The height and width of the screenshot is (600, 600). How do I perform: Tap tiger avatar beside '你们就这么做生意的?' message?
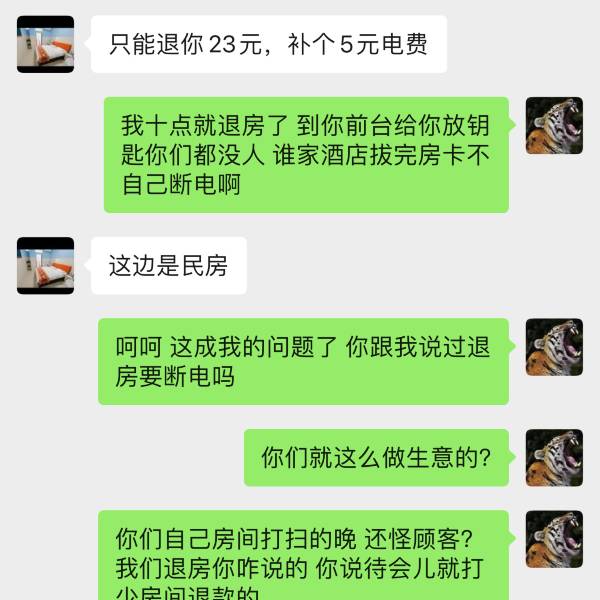[554, 458]
